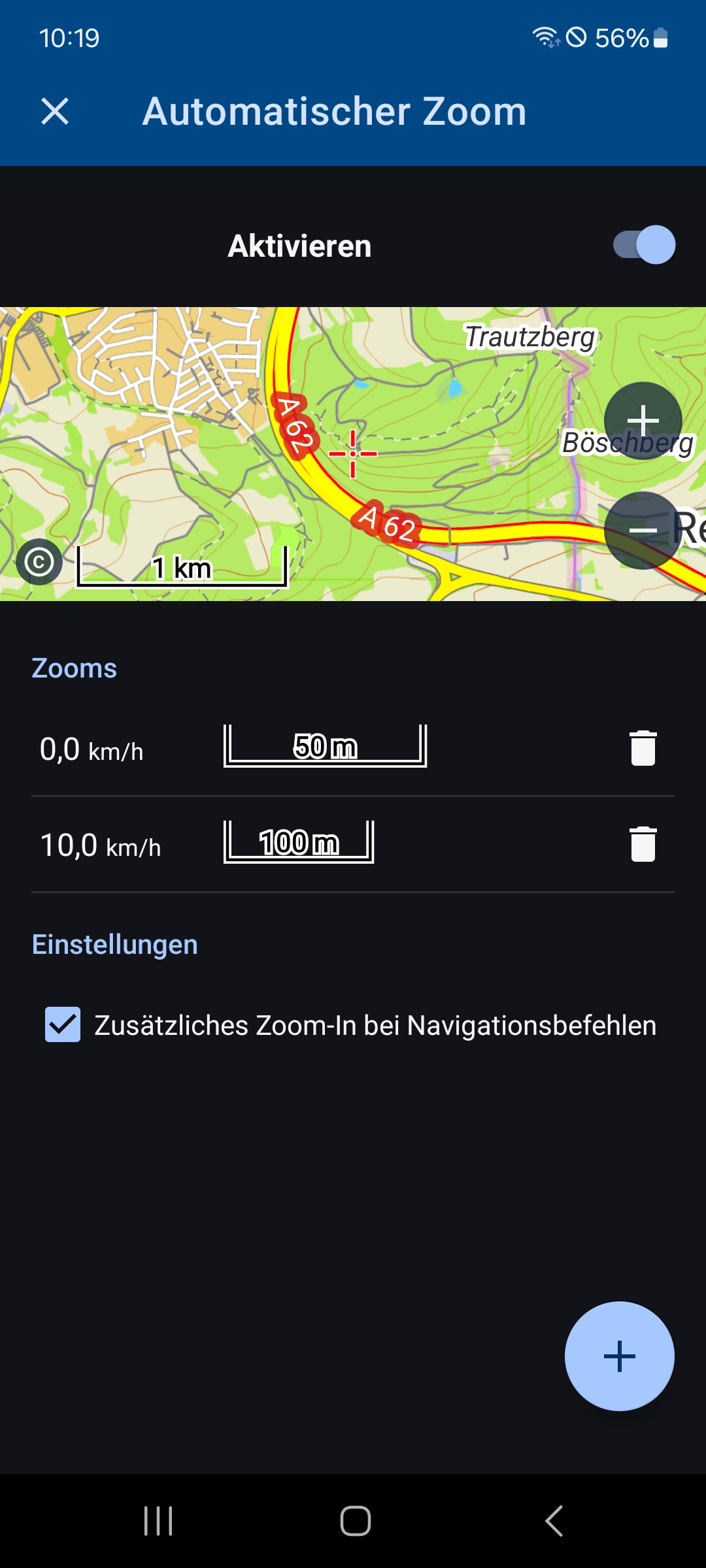Edit the 10,0 km/h zoom entry
706x1568 pixels.
tap(261, 844)
